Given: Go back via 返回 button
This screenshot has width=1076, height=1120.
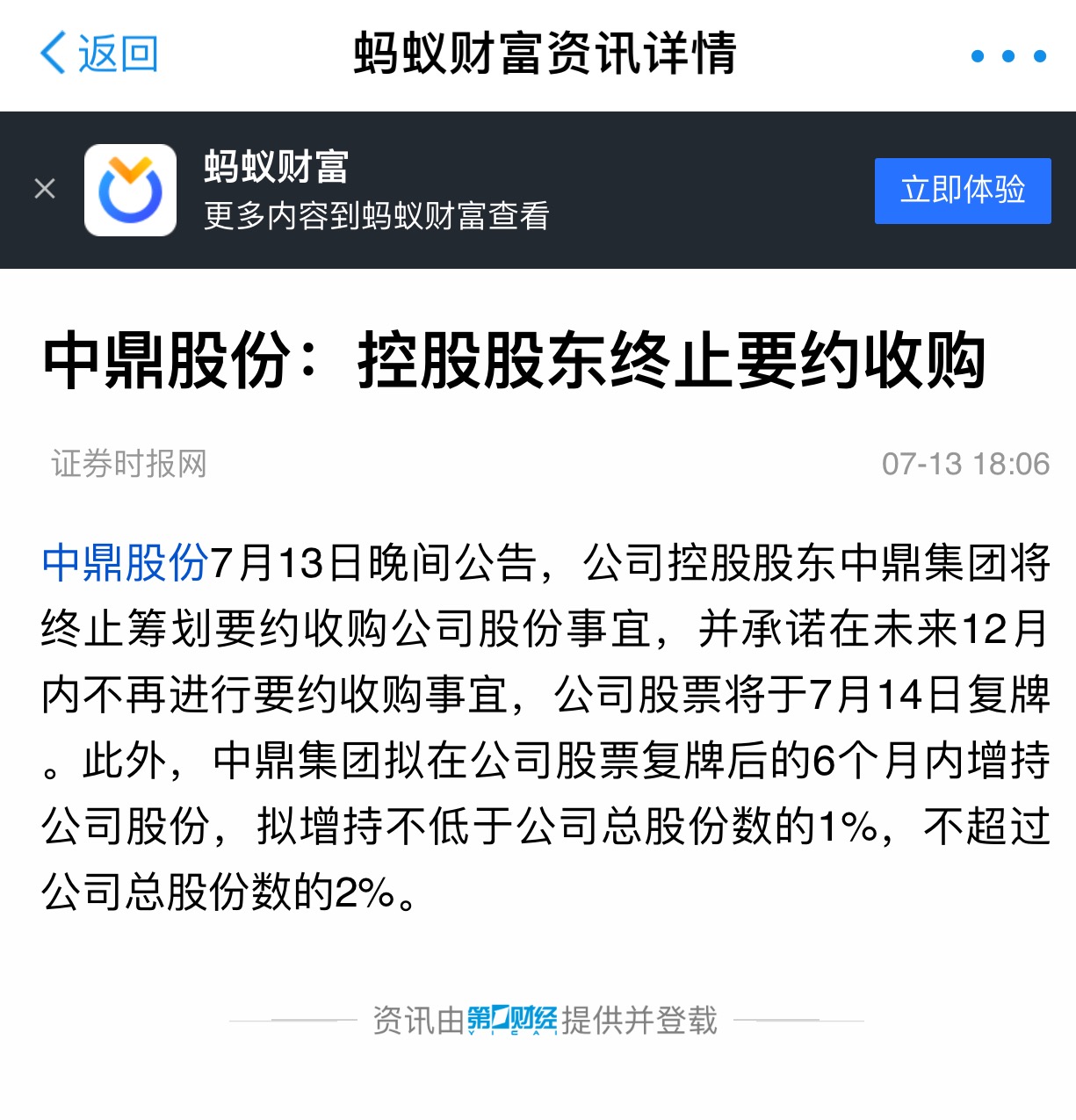Looking at the screenshot, I should 98,54.
